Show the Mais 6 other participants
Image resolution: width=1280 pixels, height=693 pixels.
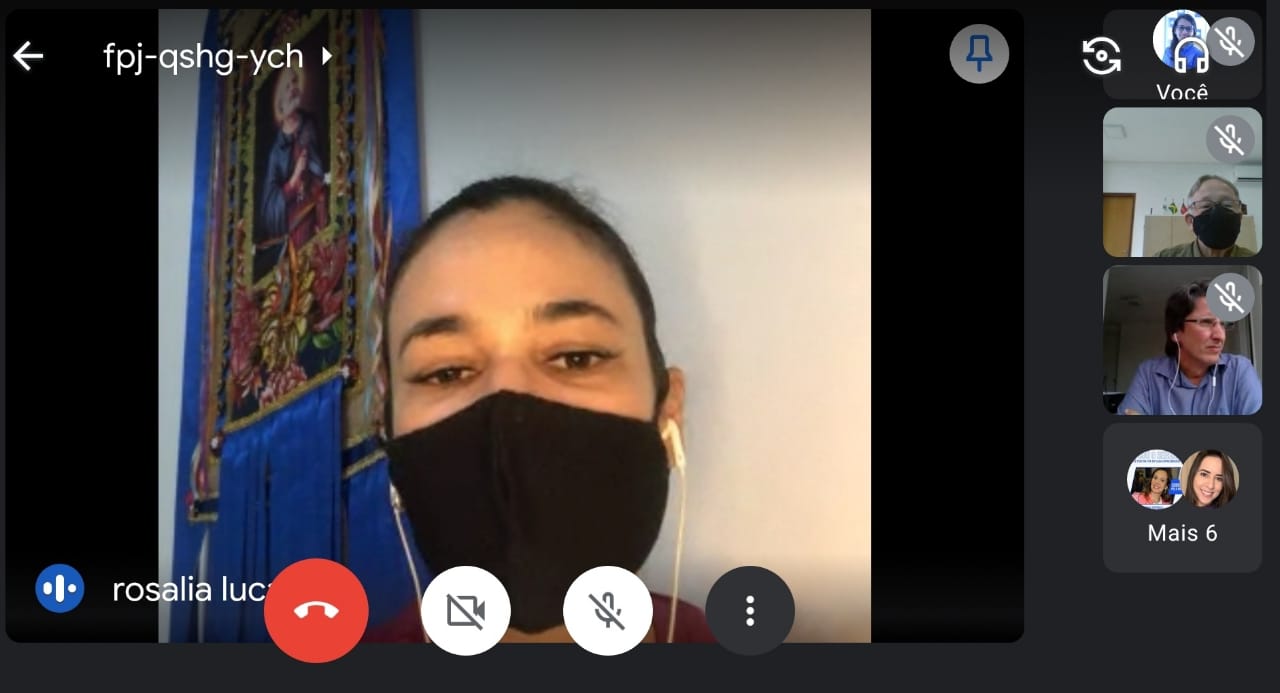tap(1181, 497)
